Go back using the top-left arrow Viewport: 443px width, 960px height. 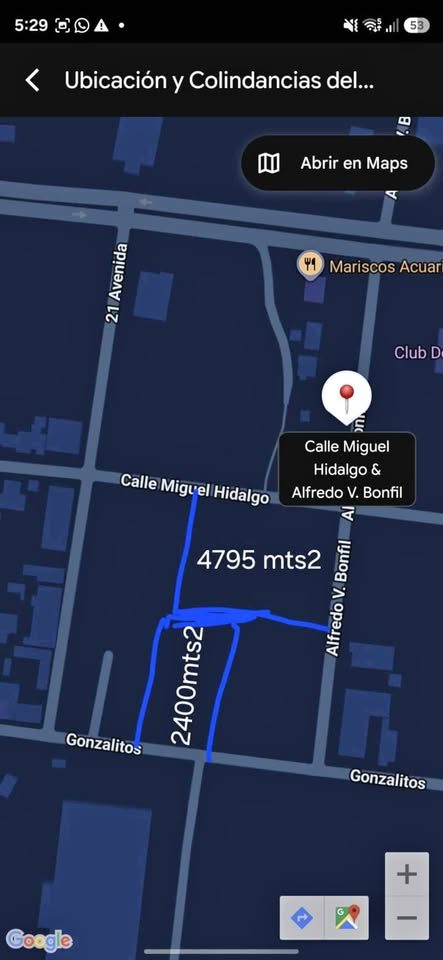tap(32, 80)
